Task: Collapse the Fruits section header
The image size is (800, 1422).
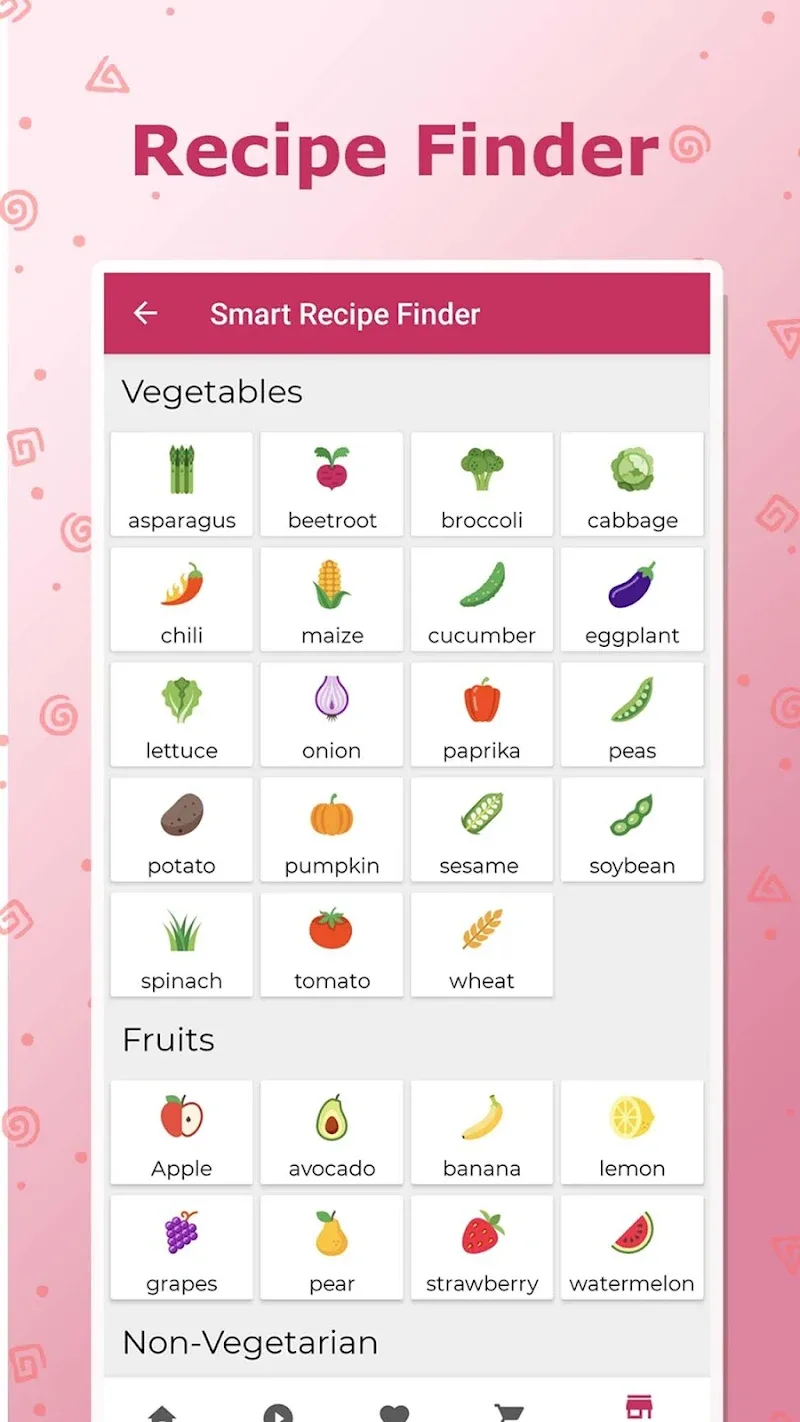Action: 168,1039
